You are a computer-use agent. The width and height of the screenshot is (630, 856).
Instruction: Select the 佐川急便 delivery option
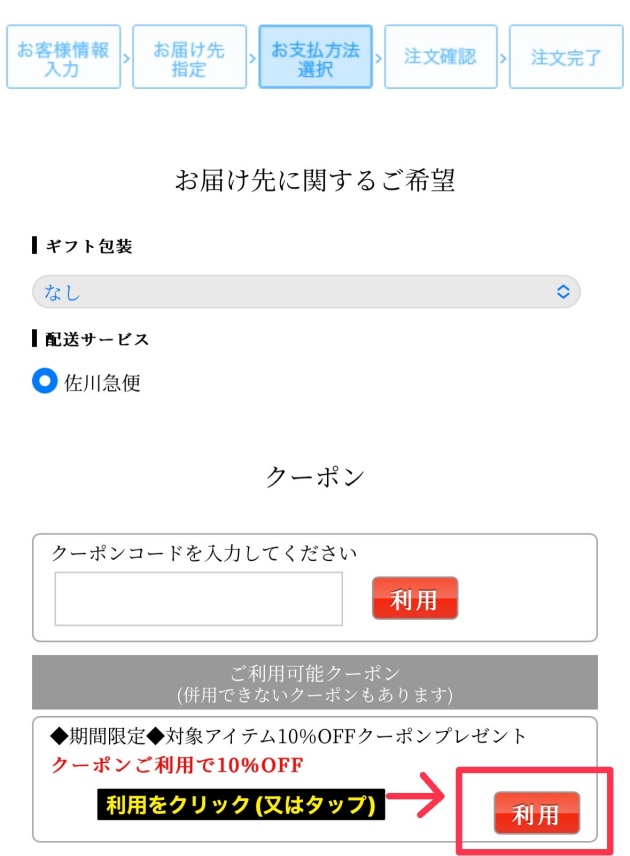tap(45, 381)
